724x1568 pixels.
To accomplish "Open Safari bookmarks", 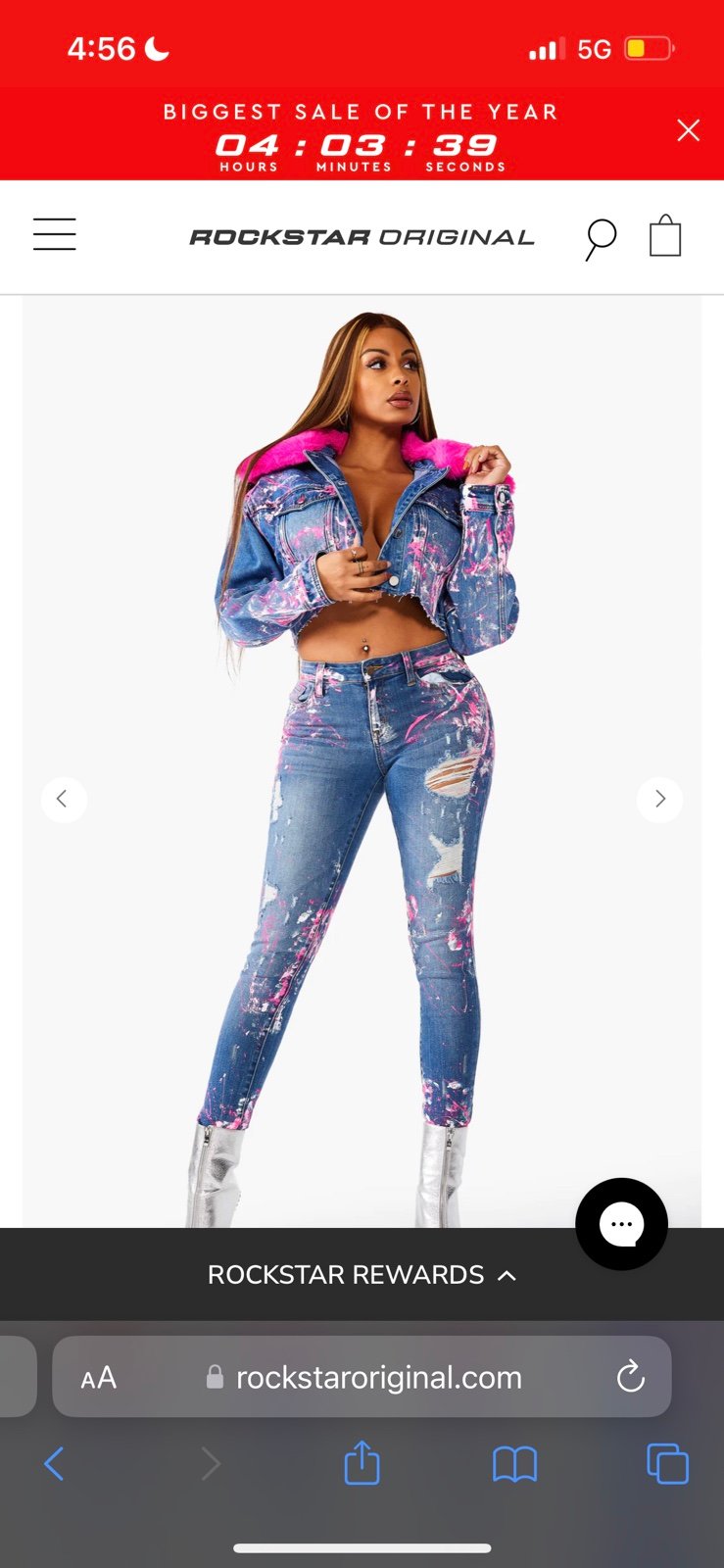I will [x=514, y=1464].
